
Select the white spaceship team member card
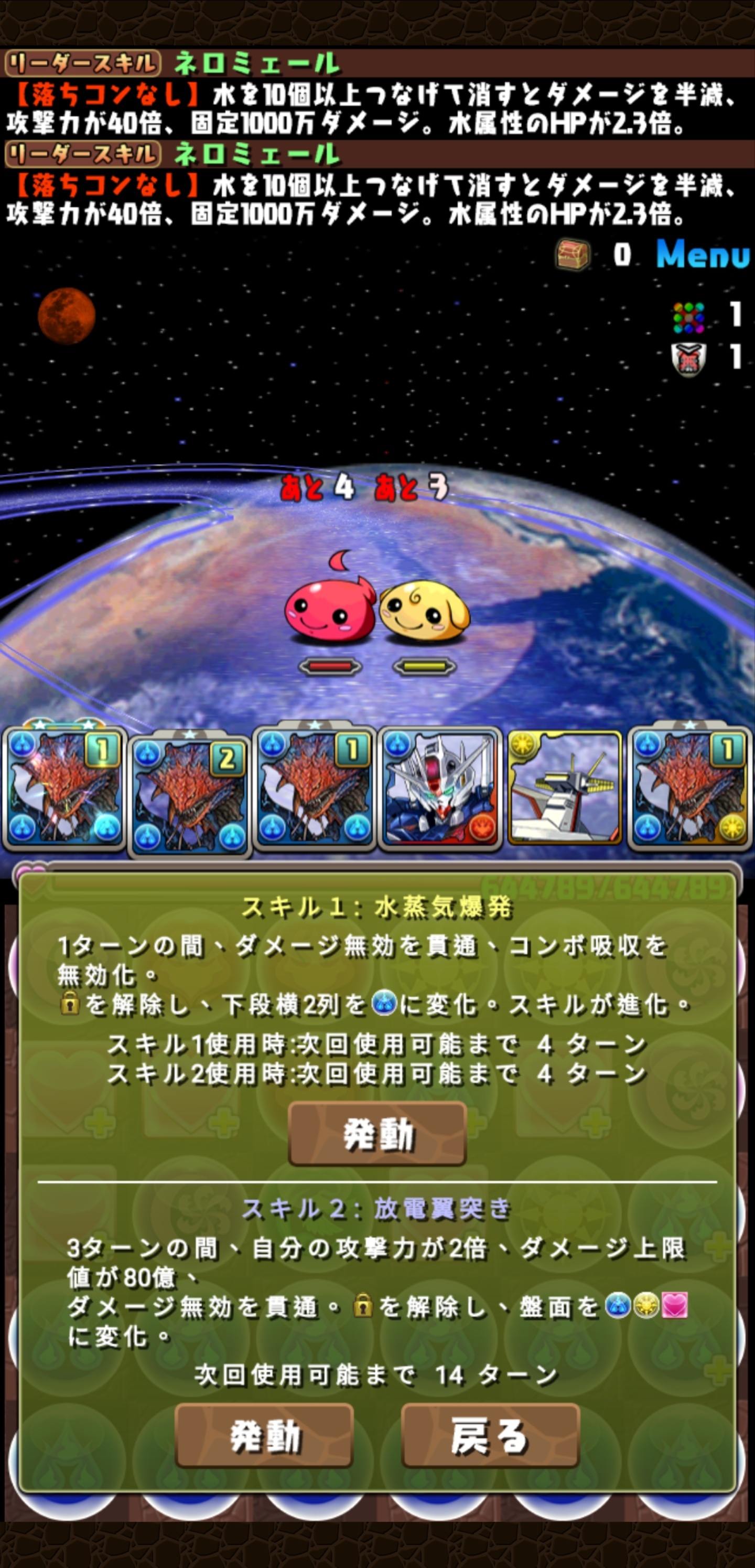[565, 787]
